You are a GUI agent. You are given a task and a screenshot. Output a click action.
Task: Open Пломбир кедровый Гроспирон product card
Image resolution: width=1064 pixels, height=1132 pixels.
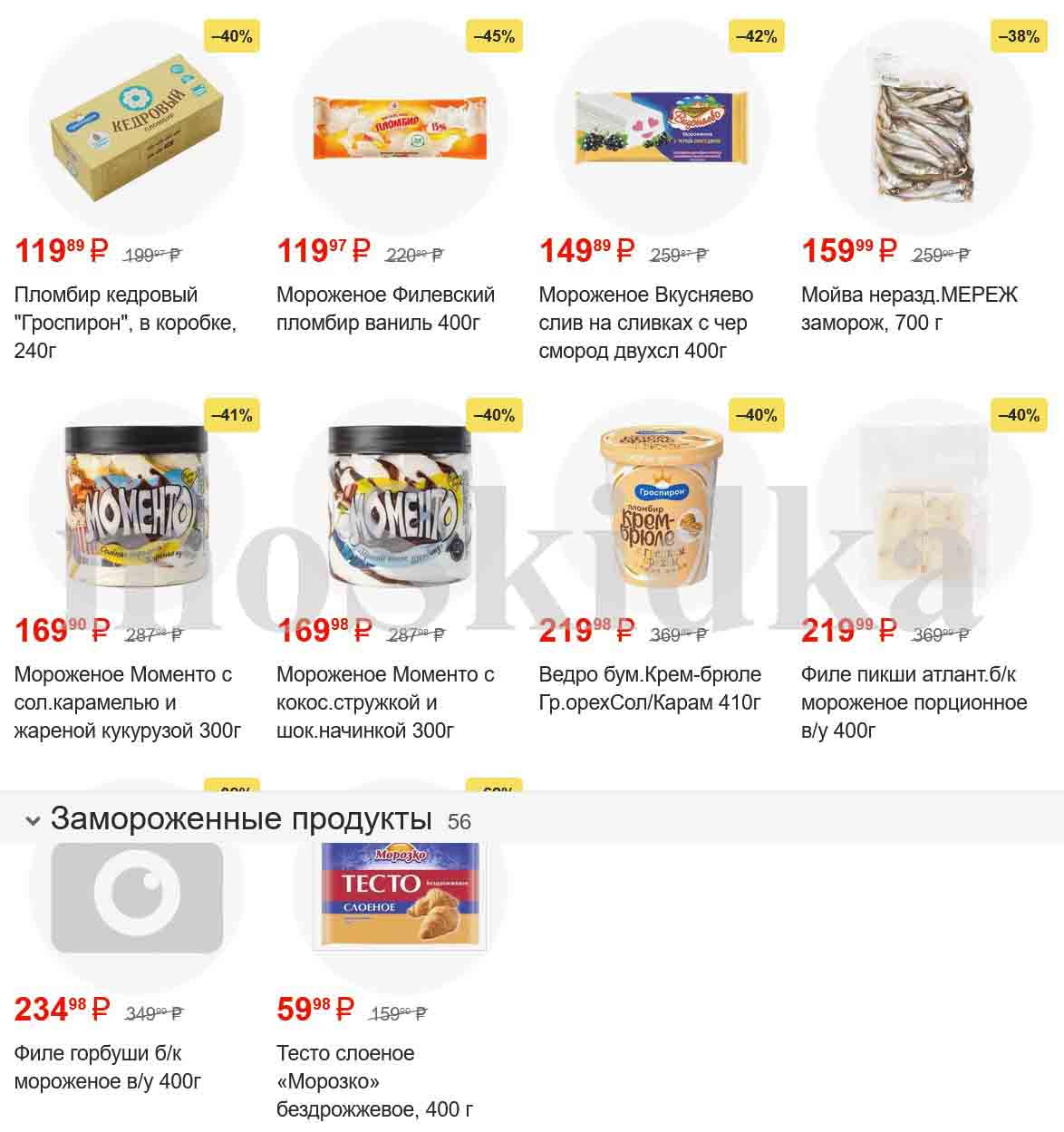click(x=136, y=127)
